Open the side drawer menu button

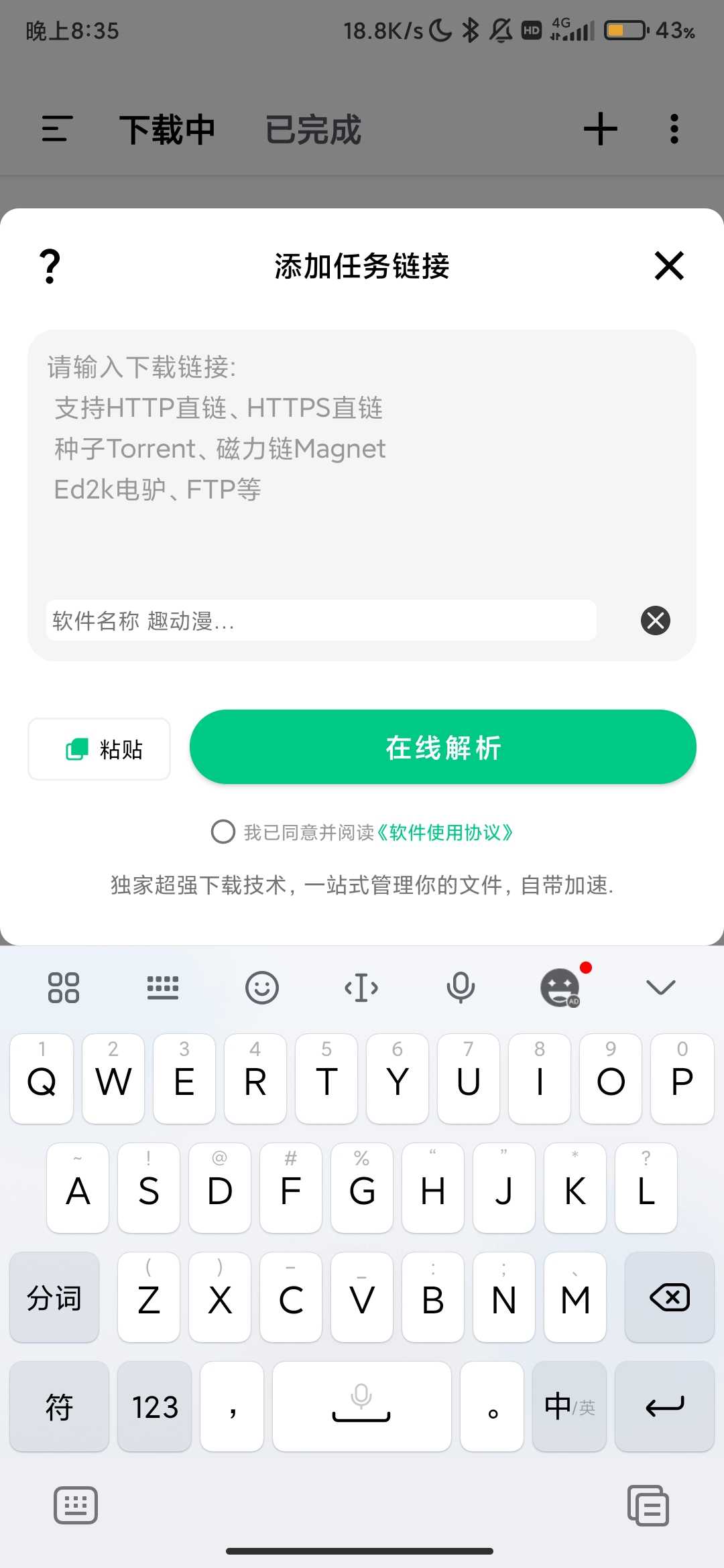pos(57,129)
